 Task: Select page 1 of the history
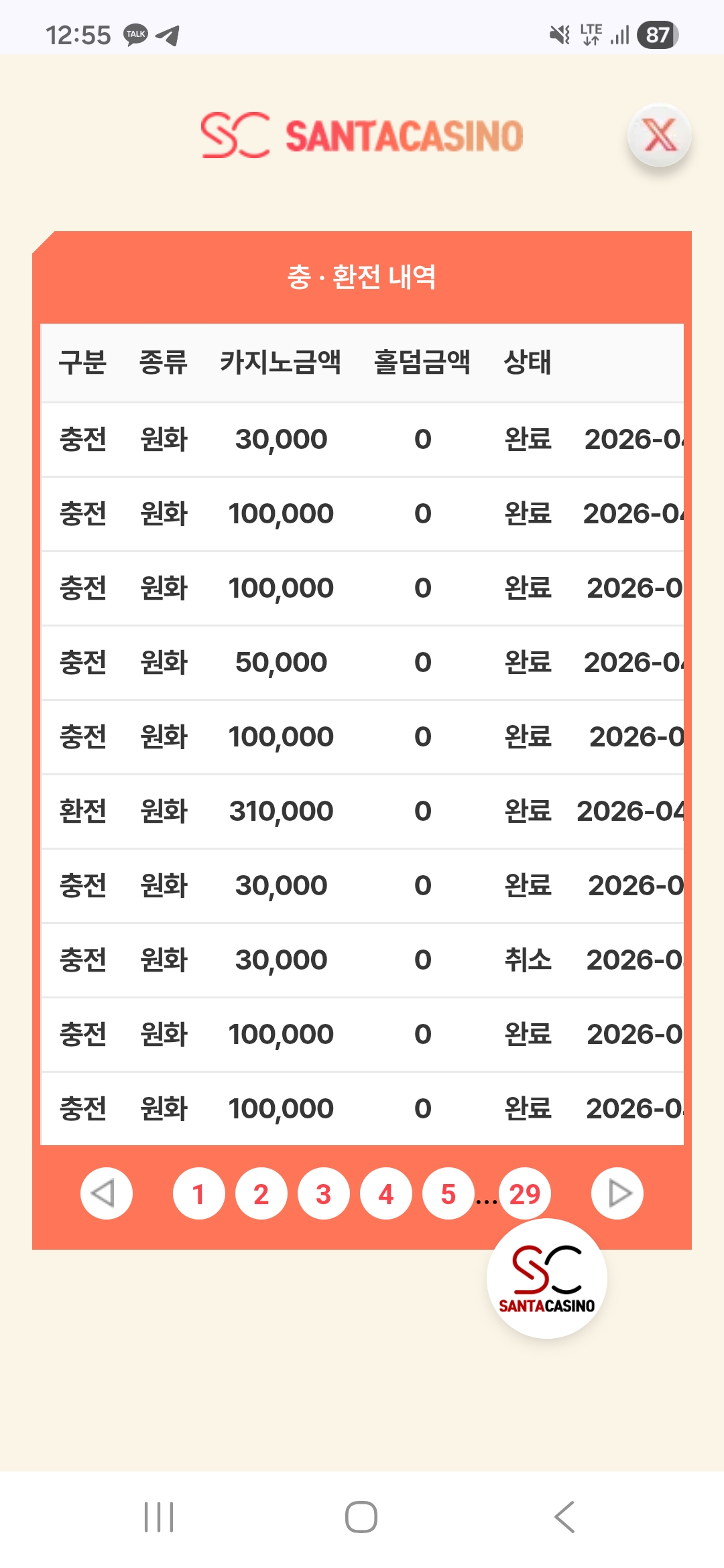coord(198,1193)
